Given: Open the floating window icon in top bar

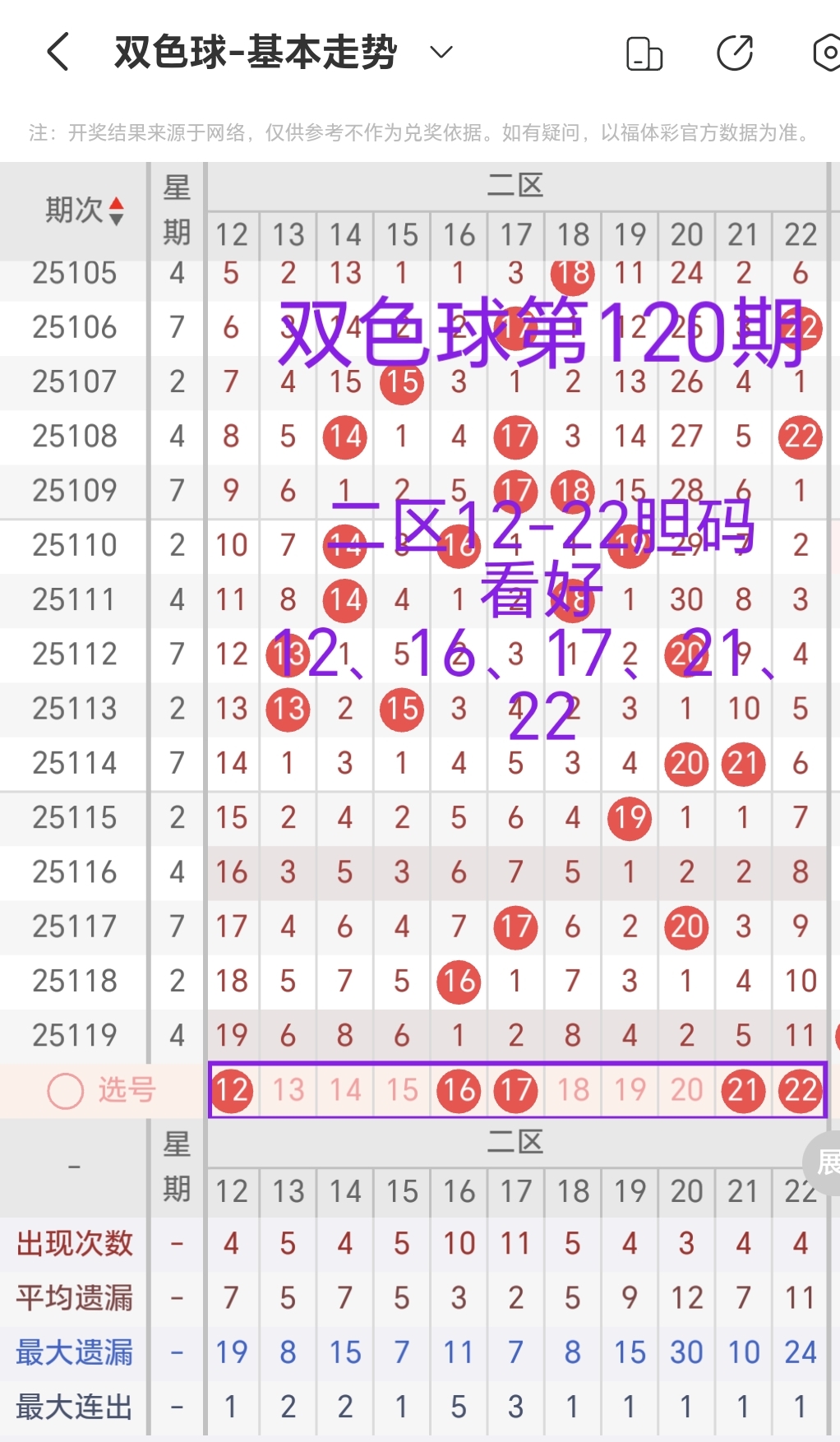Looking at the screenshot, I should pyautogui.click(x=644, y=52).
